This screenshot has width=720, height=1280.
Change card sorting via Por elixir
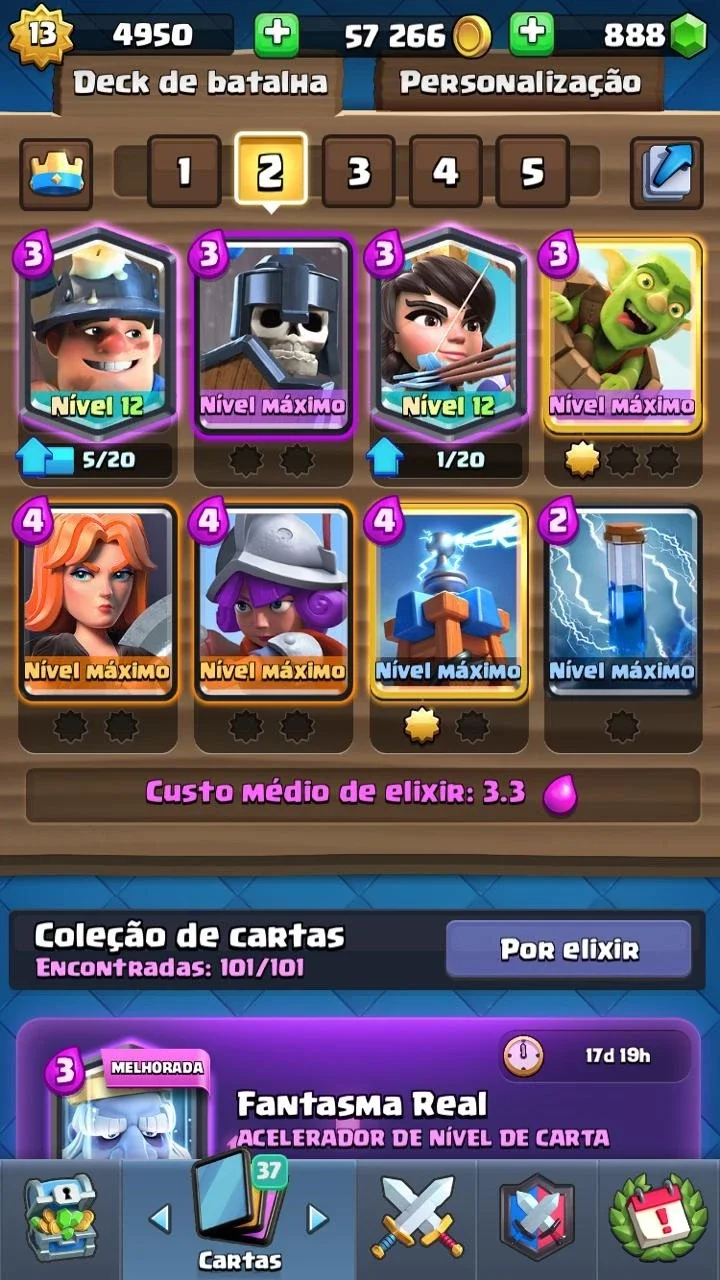point(568,949)
